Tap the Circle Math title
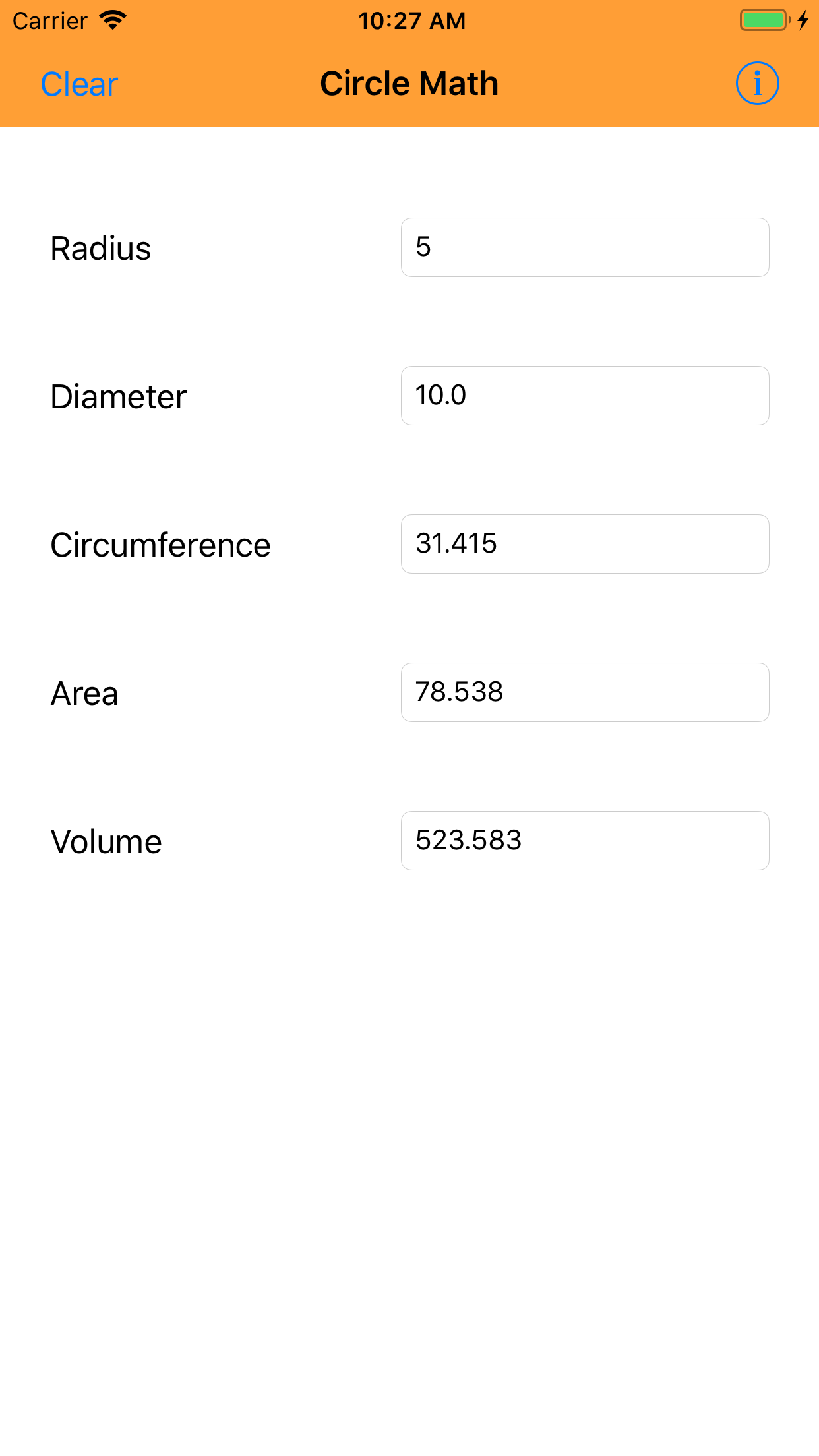The height and width of the screenshot is (1456, 819). tap(409, 83)
